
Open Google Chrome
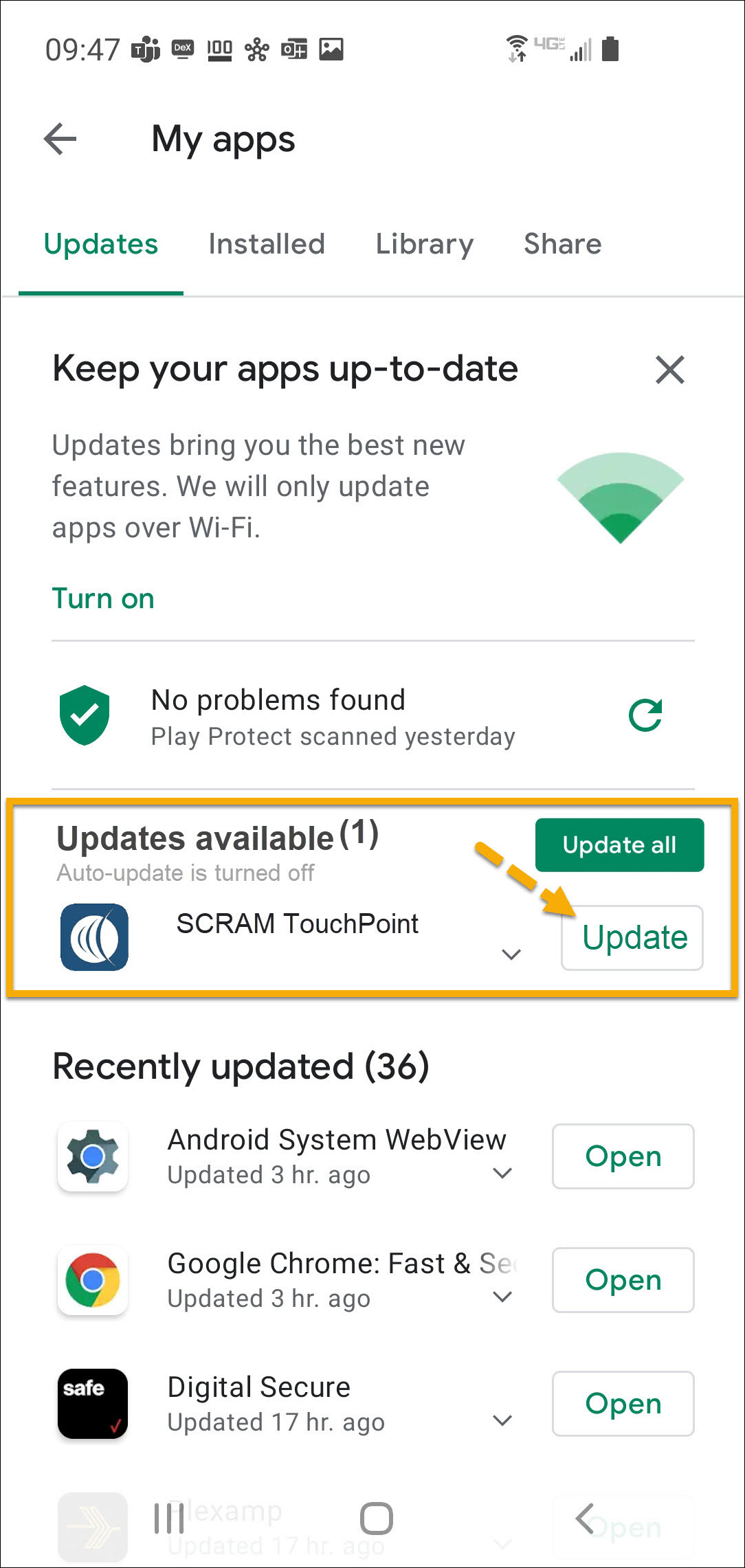click(623, 1280)
